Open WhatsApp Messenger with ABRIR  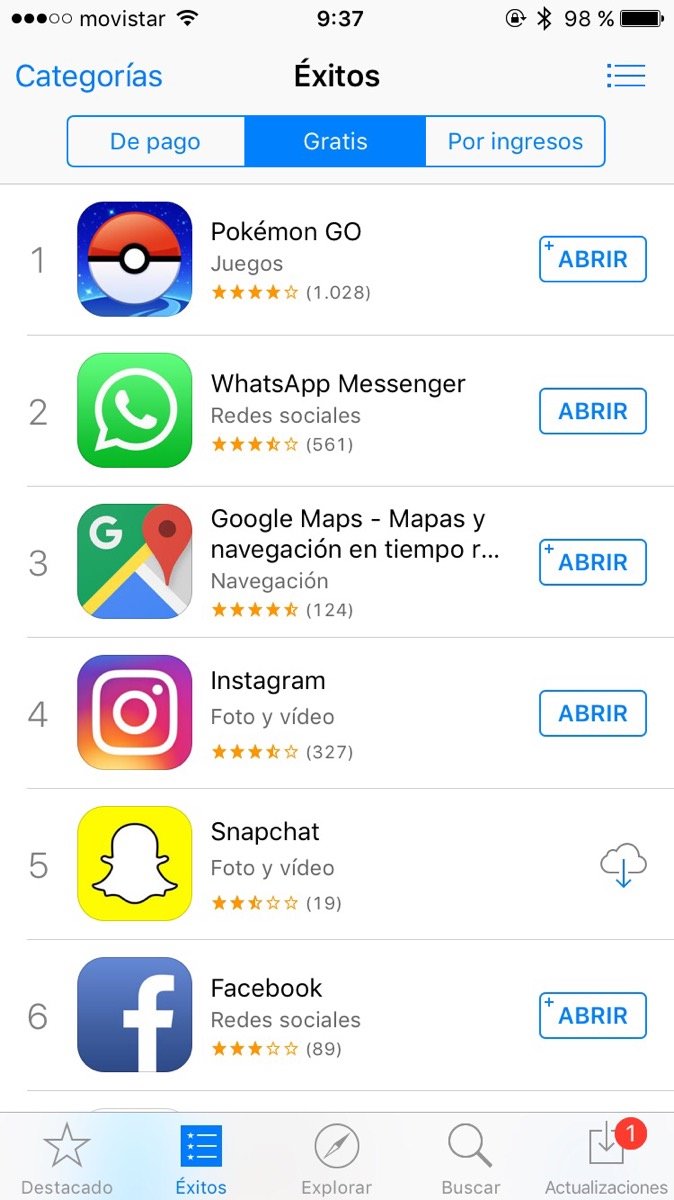[x=593, y=411]
